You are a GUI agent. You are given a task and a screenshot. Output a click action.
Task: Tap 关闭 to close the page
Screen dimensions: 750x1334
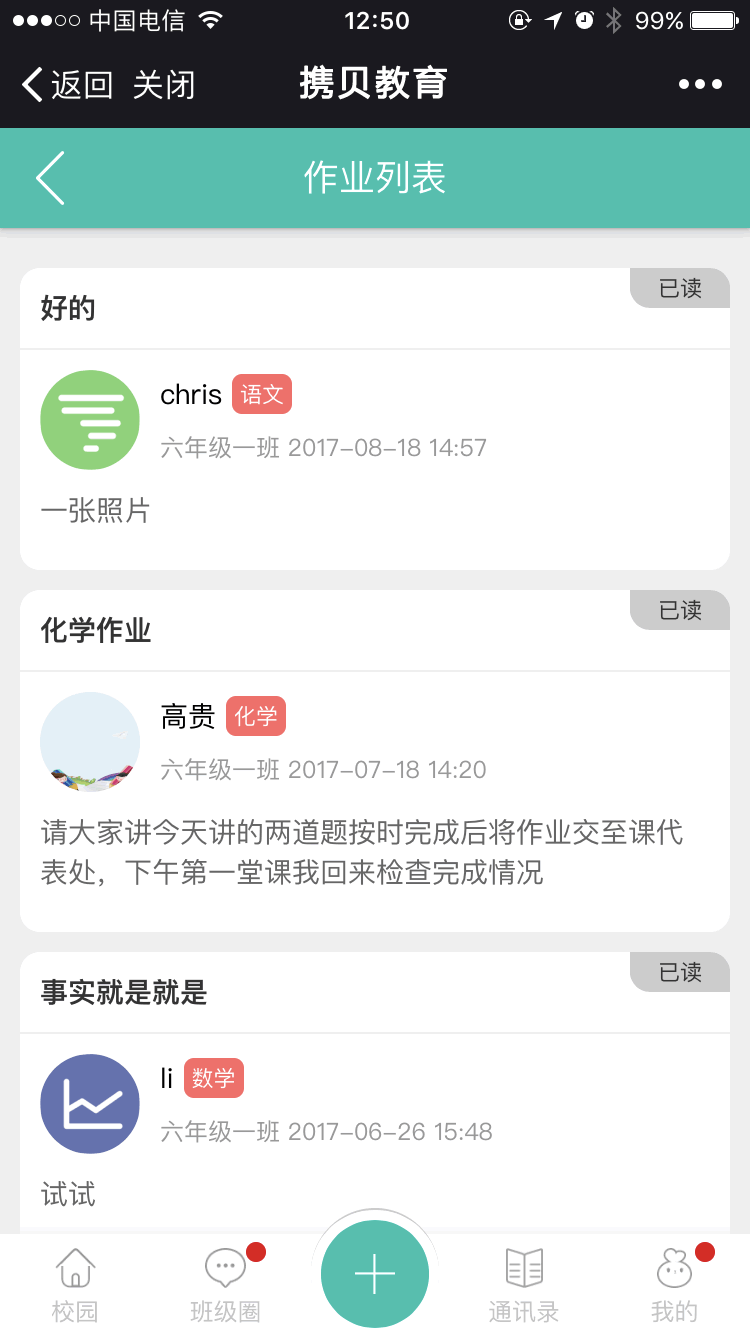164,84
